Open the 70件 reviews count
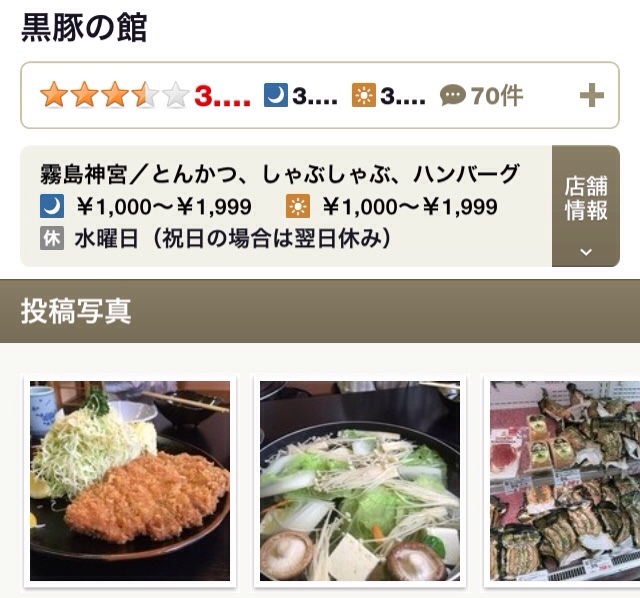This screenshot has width=640, height=598. pyautogui.click(x=482, y=96)
